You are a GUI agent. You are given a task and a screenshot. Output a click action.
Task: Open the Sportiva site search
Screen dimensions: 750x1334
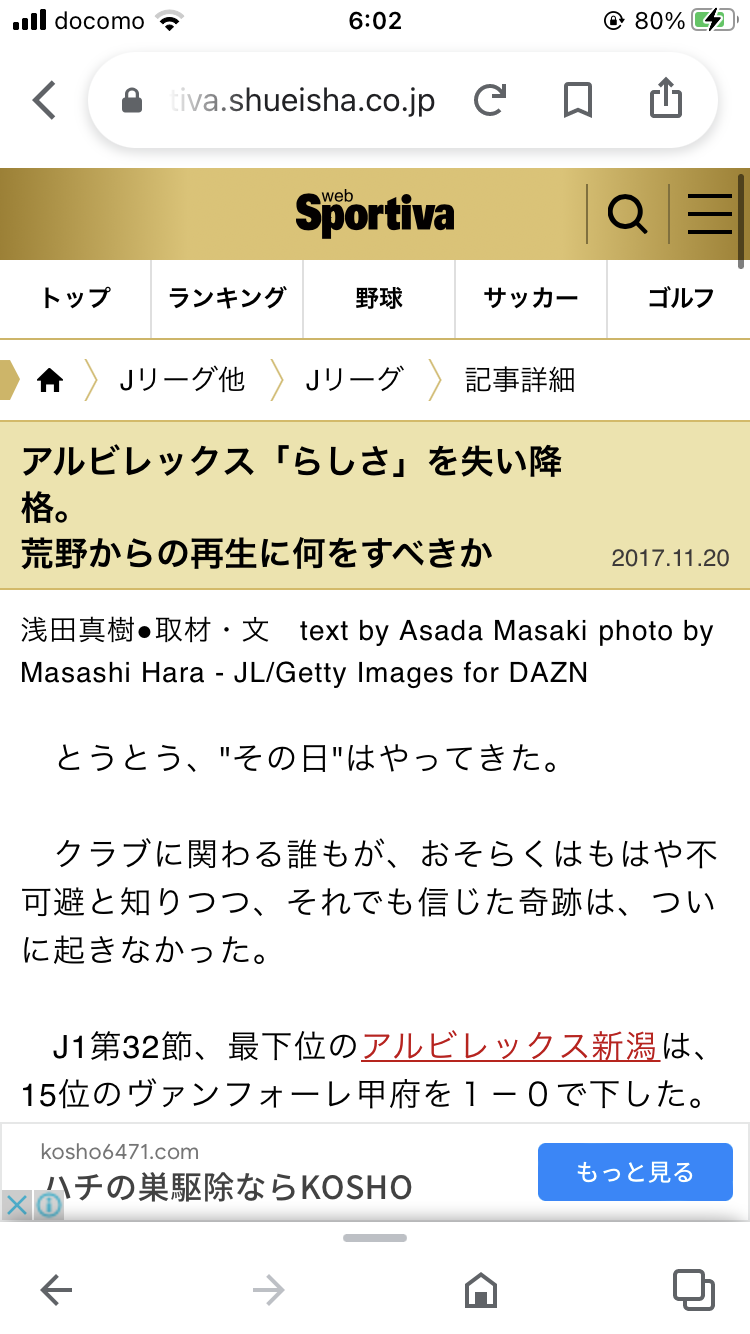[627, 214]
